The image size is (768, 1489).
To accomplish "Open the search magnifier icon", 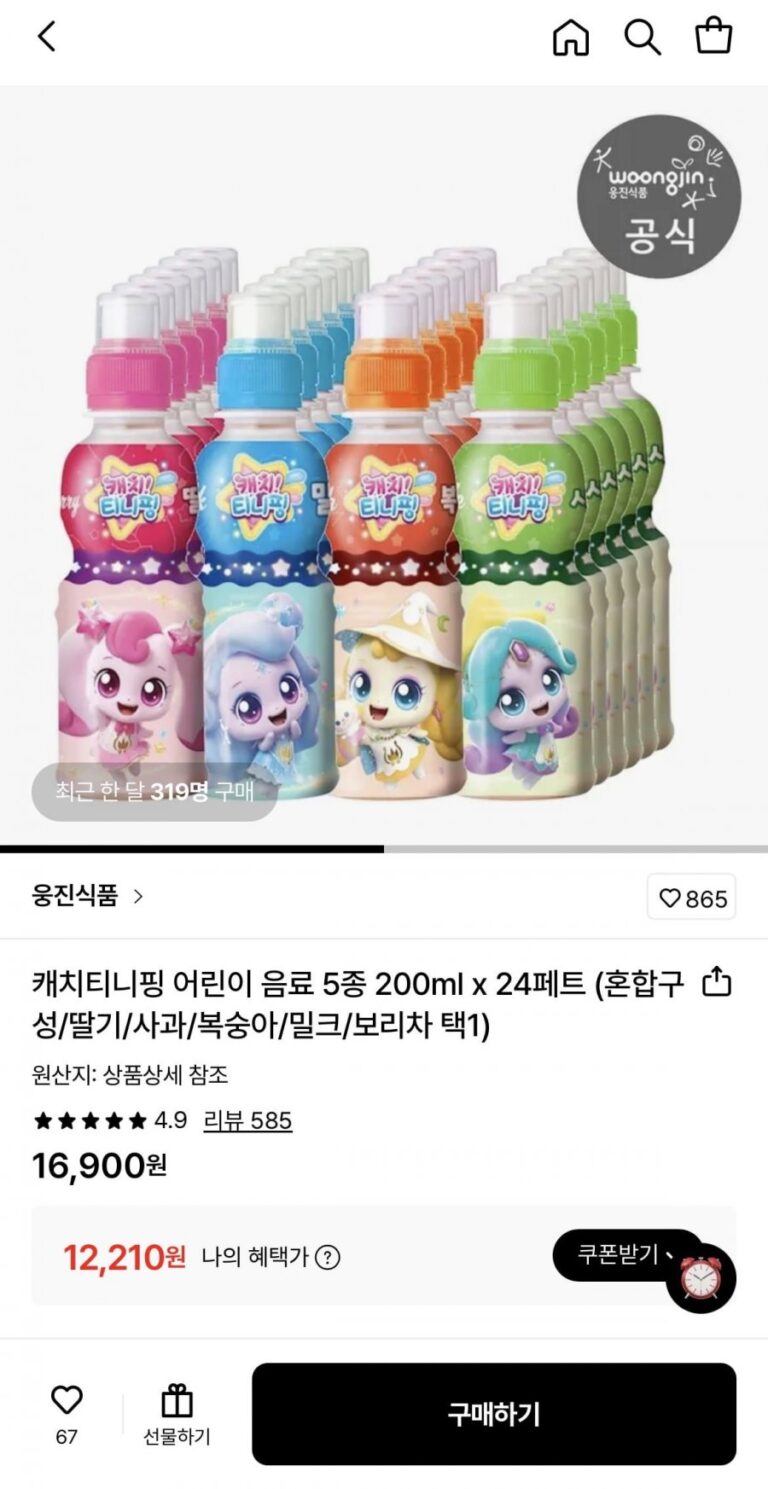I will point(642,37).
